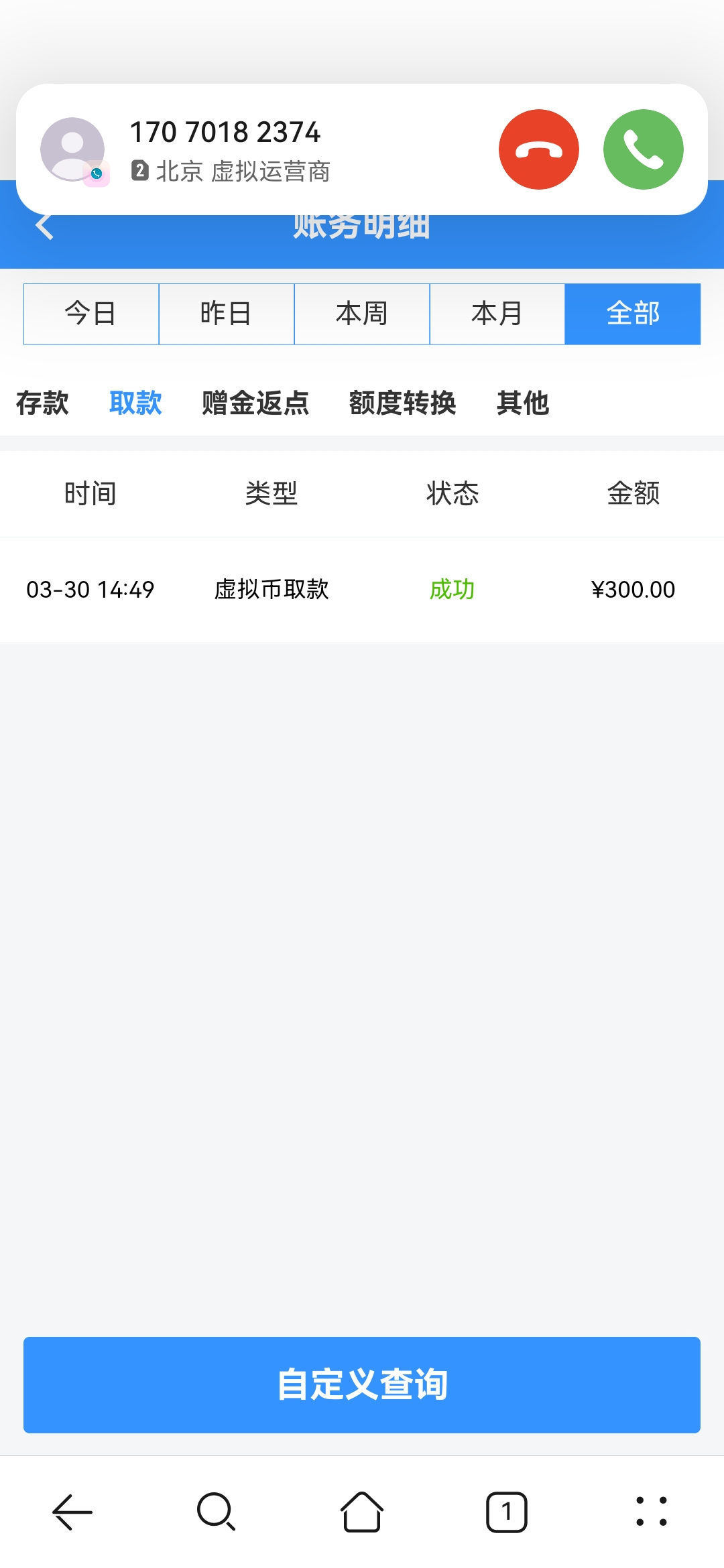This screenshot has height=1568, width=724.
Task: Select the 今日 time filter
Action: [91, 314]
